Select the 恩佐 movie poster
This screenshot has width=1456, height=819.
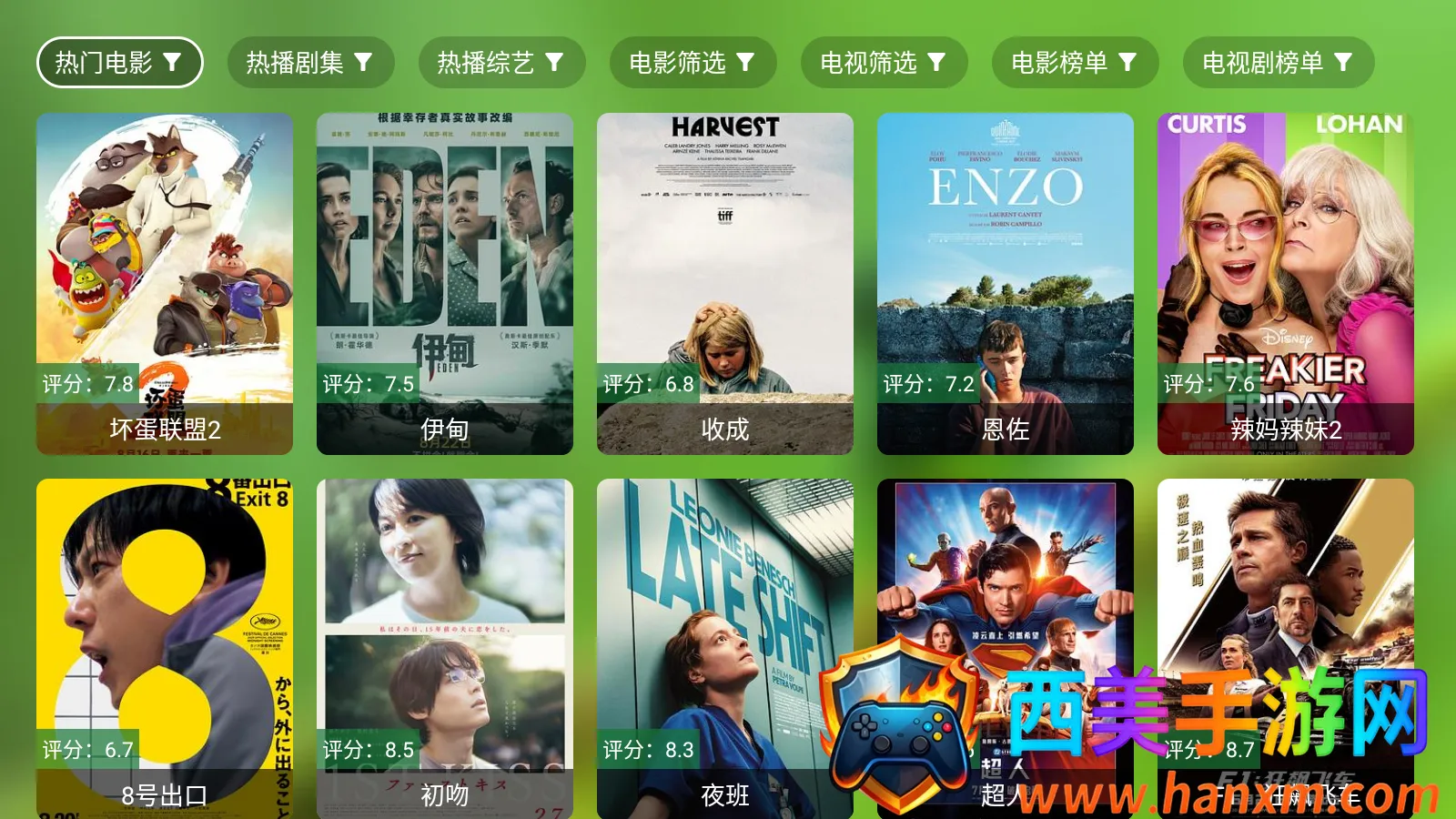click(x=1006, y=283)
